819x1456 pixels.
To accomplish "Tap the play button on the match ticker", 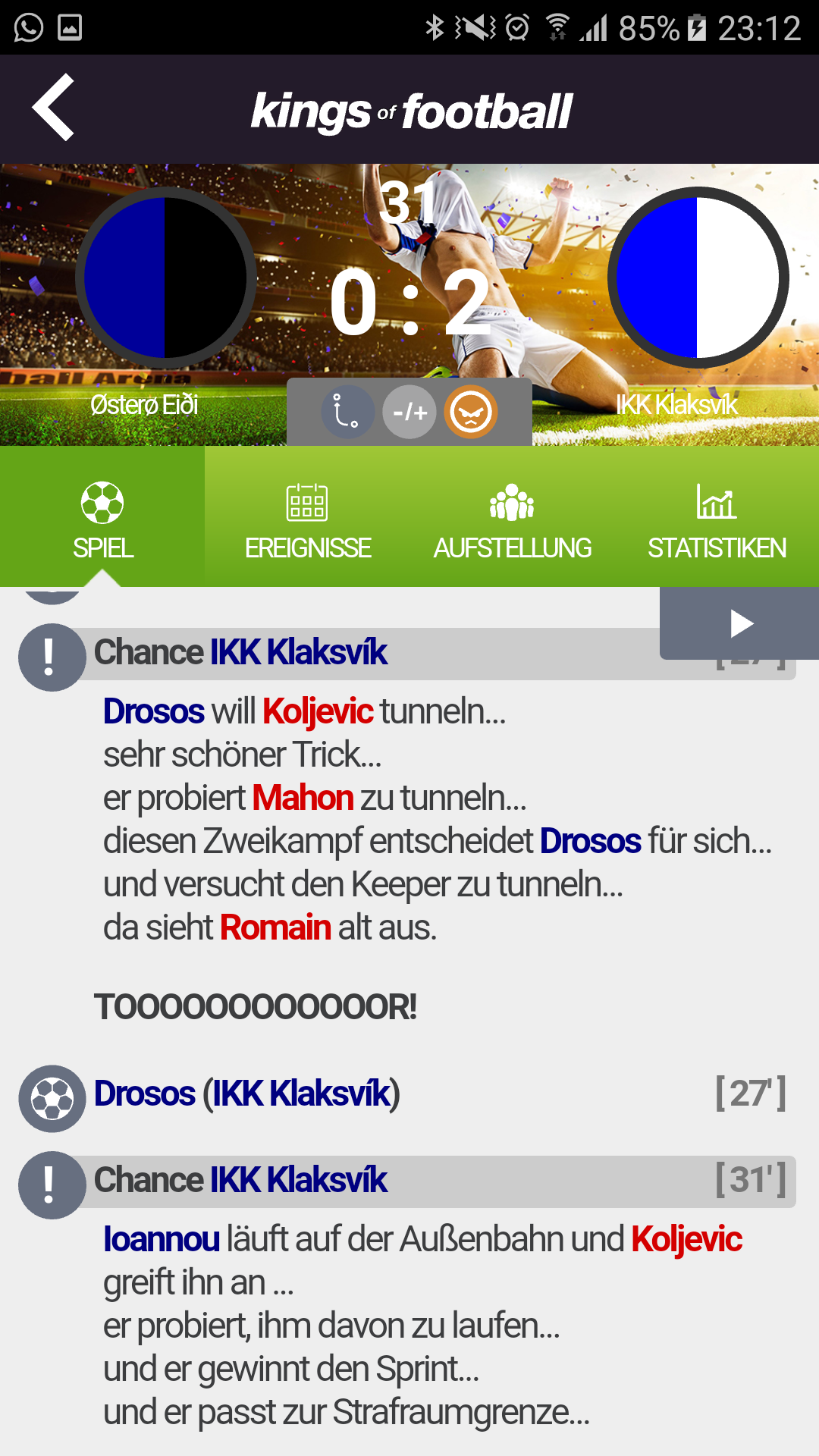I will click(740, 623).
